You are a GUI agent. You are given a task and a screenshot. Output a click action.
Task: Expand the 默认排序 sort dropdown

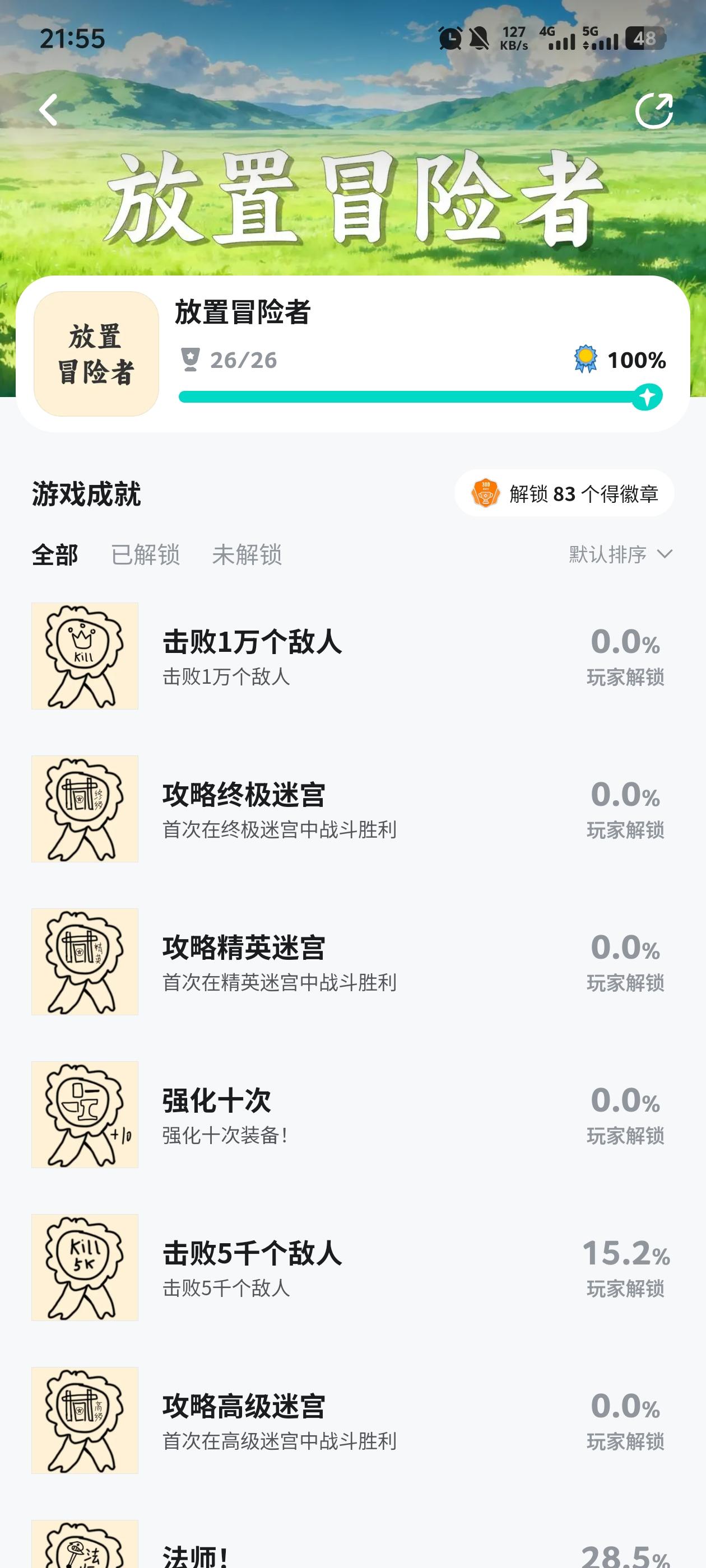(x=620, y=554)
